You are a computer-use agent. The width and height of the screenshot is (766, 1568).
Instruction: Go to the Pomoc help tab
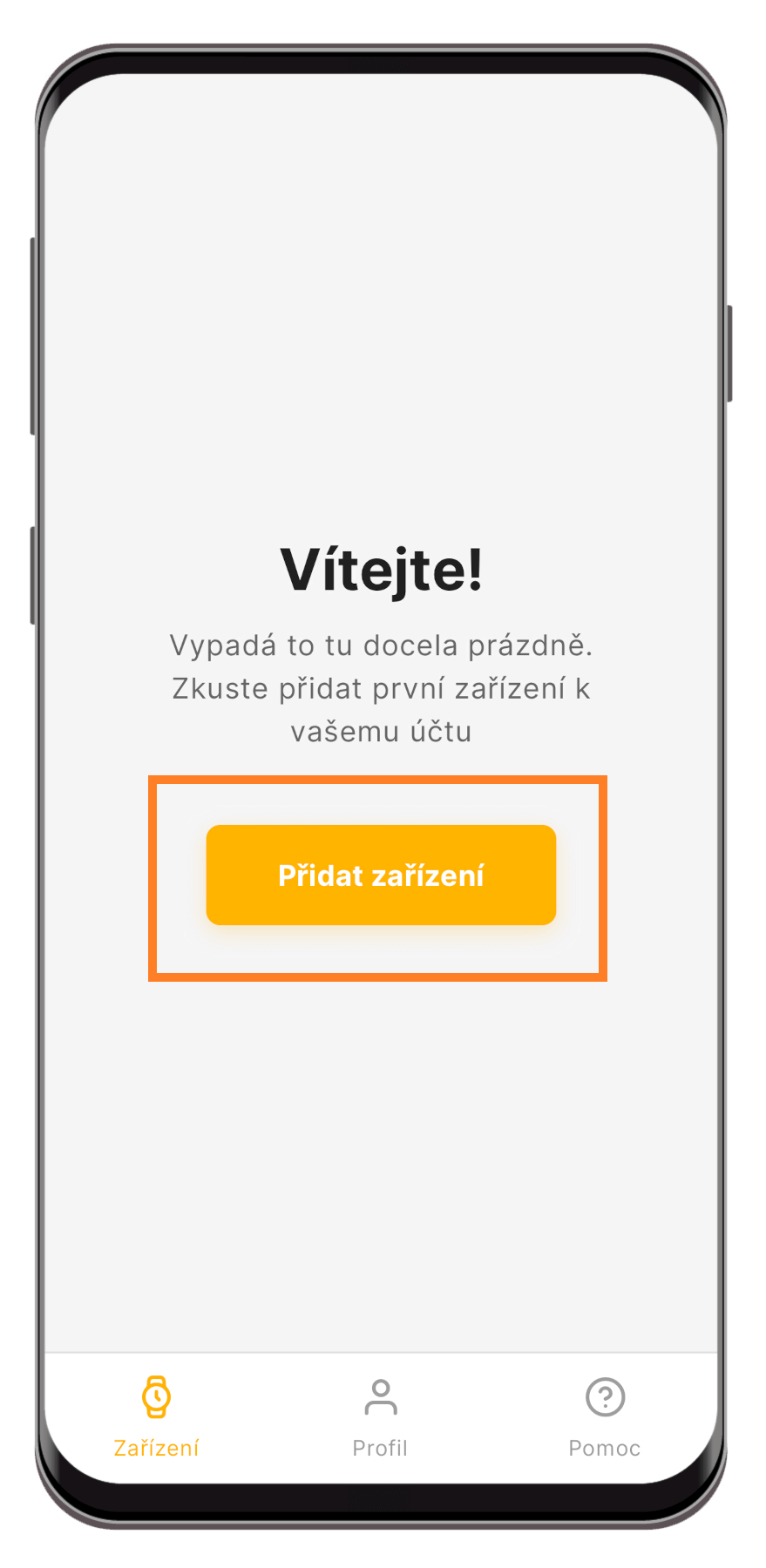coord(604,1416)
